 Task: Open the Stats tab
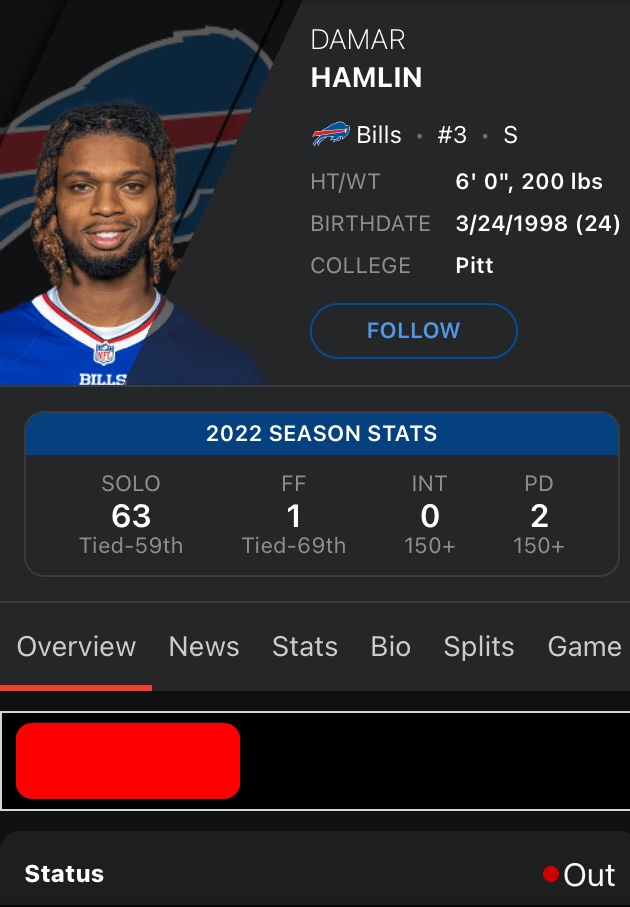coord(305,647)
